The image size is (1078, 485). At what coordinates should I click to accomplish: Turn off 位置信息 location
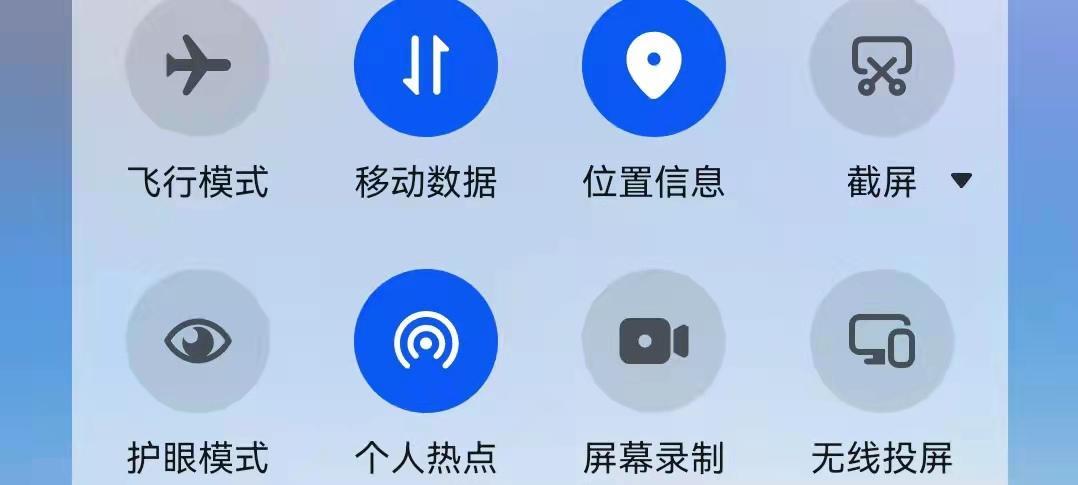[x=654, y=66]
